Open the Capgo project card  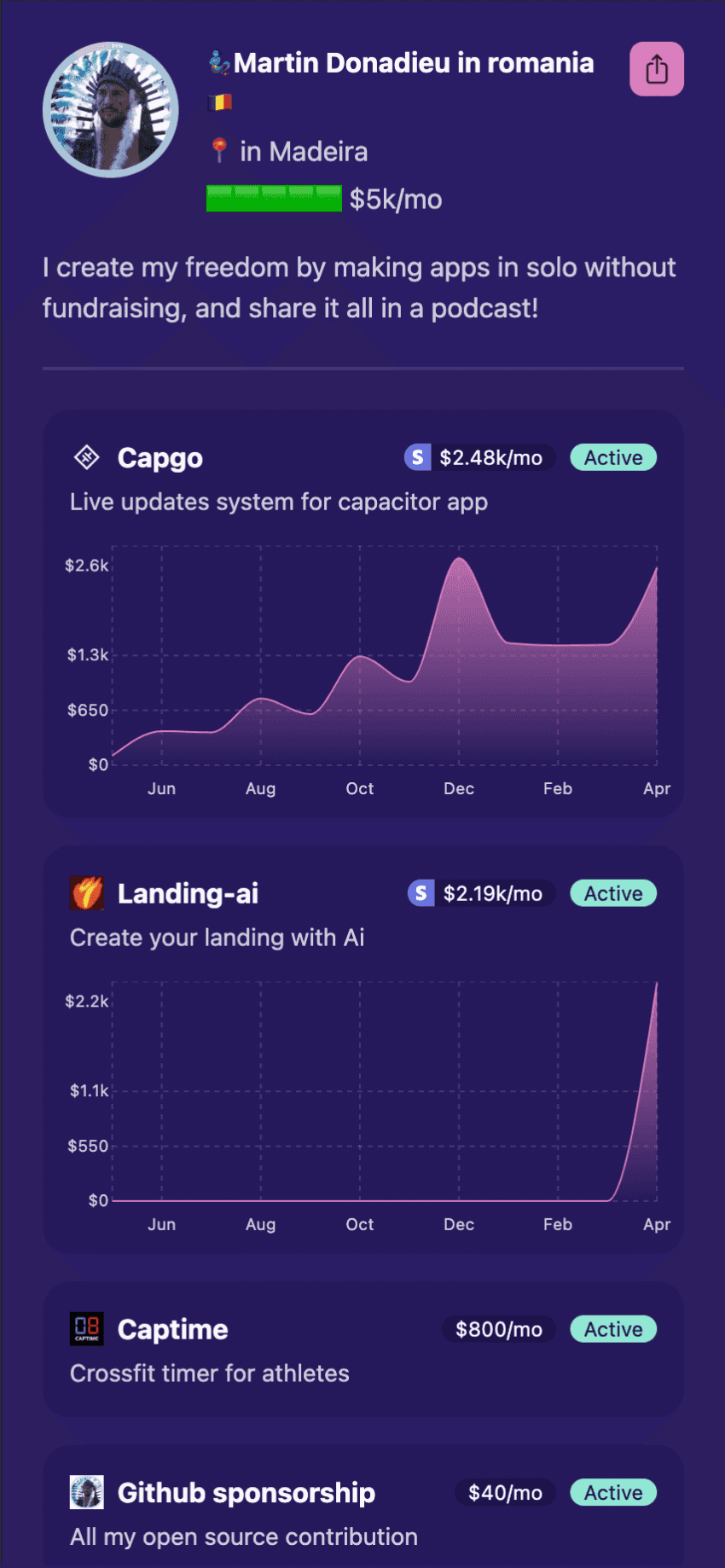coord(160,458)
